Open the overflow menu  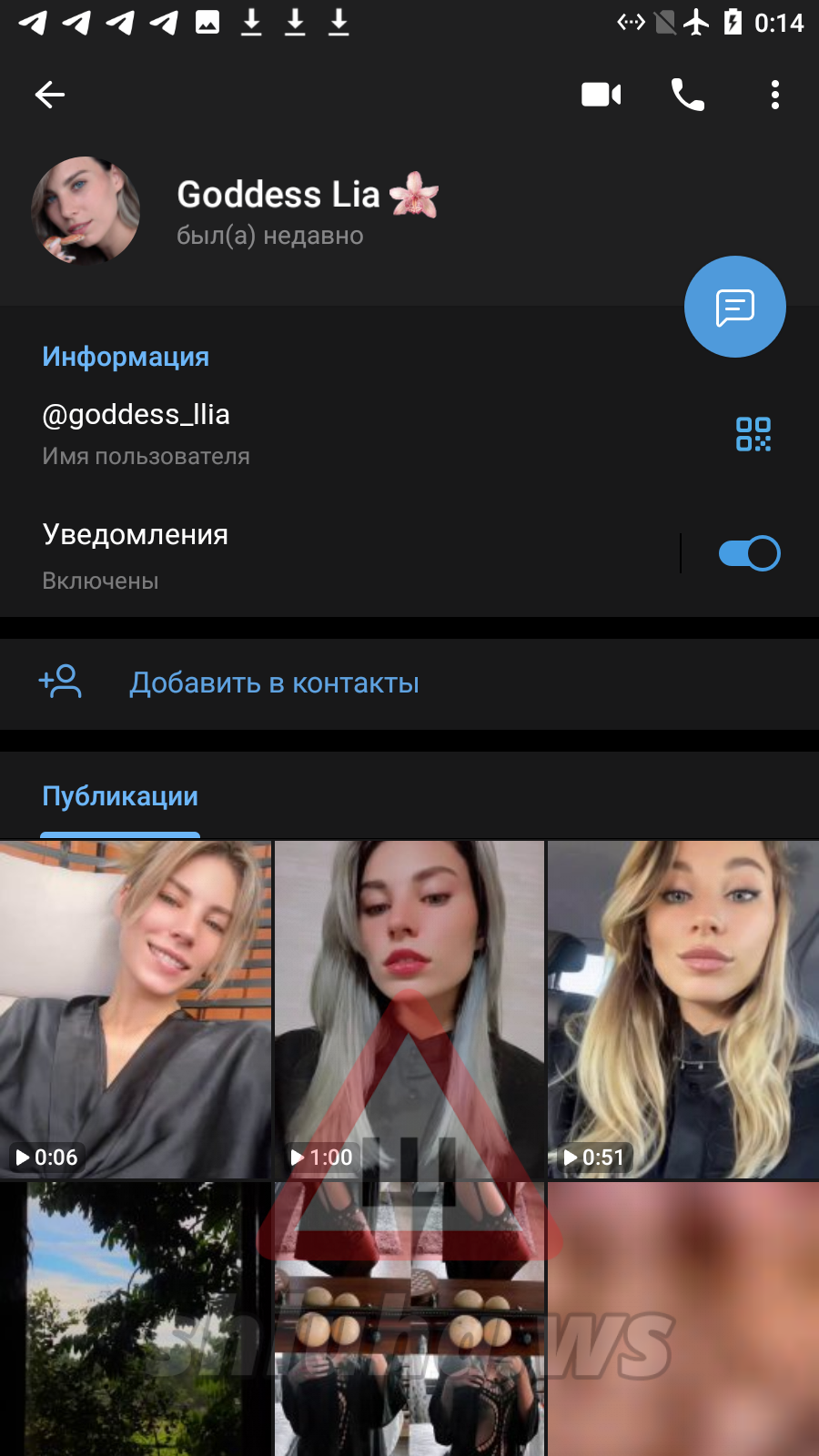coord(774,95)
